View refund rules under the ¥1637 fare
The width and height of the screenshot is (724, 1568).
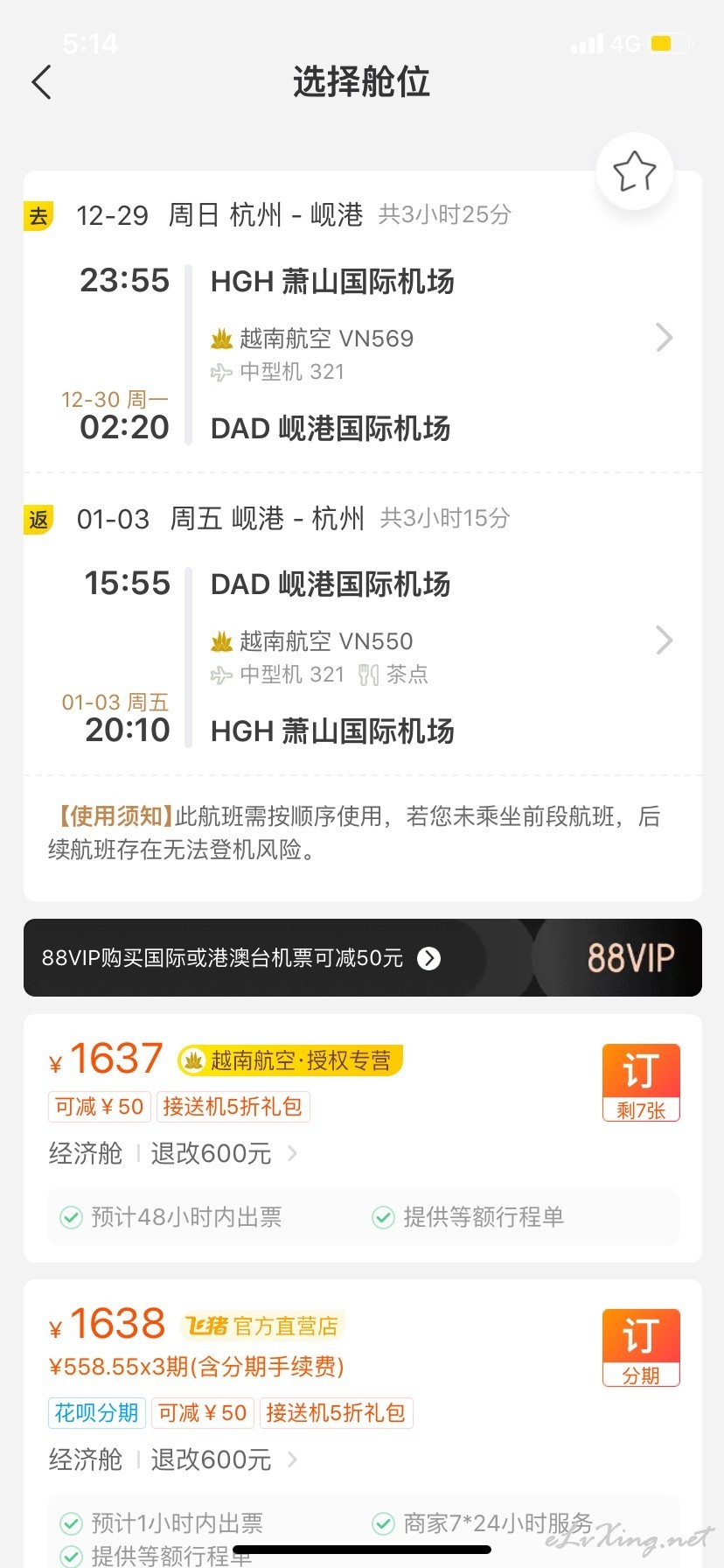coord(224,1153)
